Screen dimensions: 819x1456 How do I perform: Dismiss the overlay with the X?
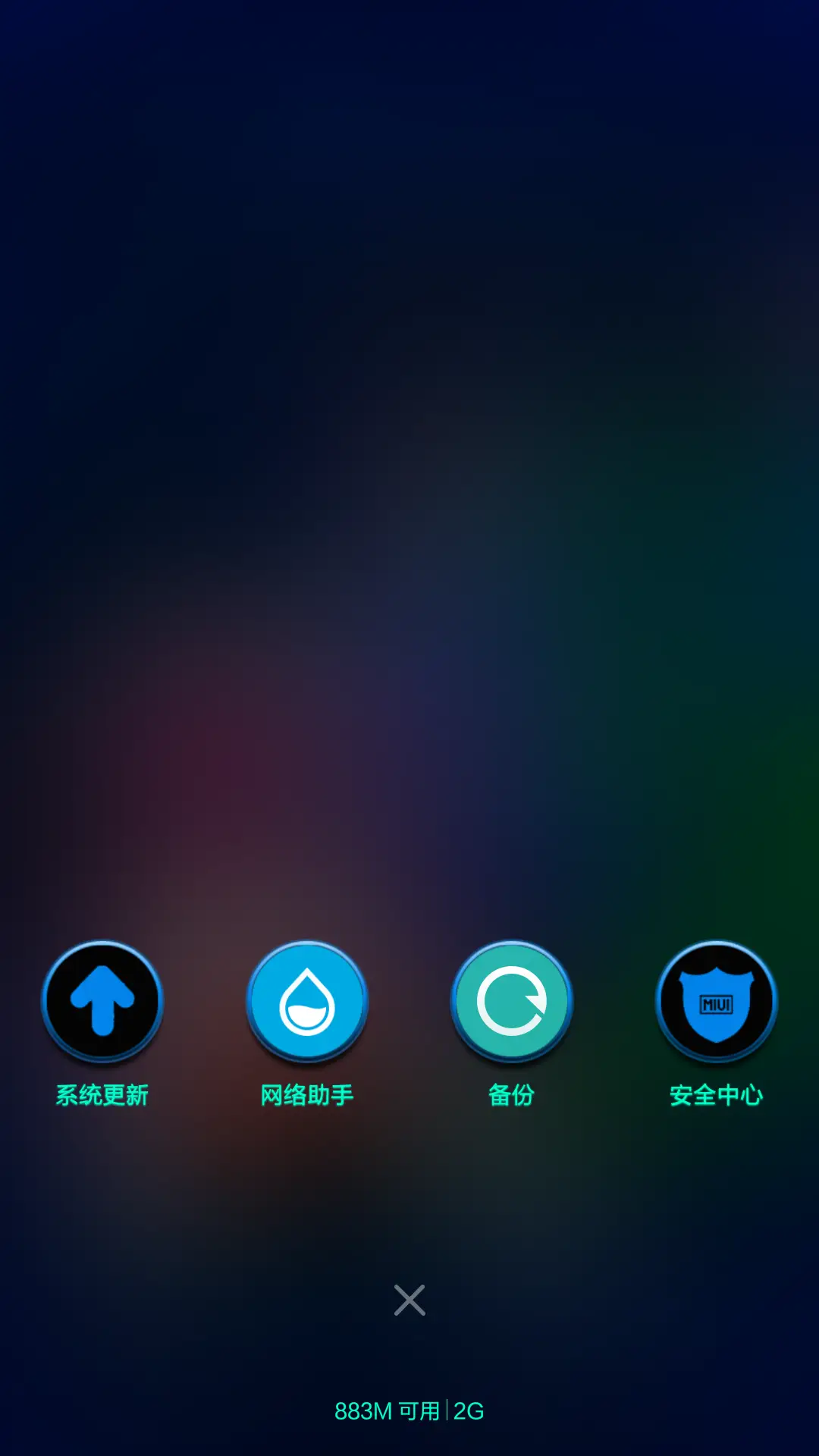click(x=409, y=1300)
